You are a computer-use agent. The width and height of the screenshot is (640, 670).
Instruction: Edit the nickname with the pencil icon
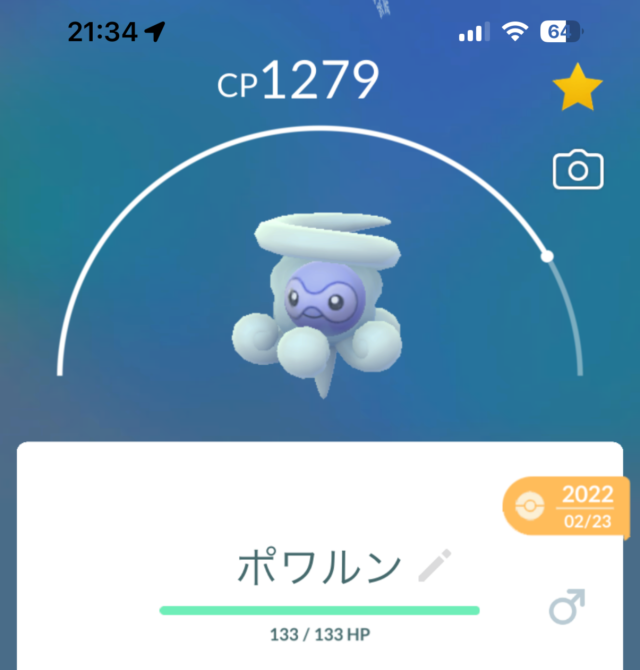(434, 567)
